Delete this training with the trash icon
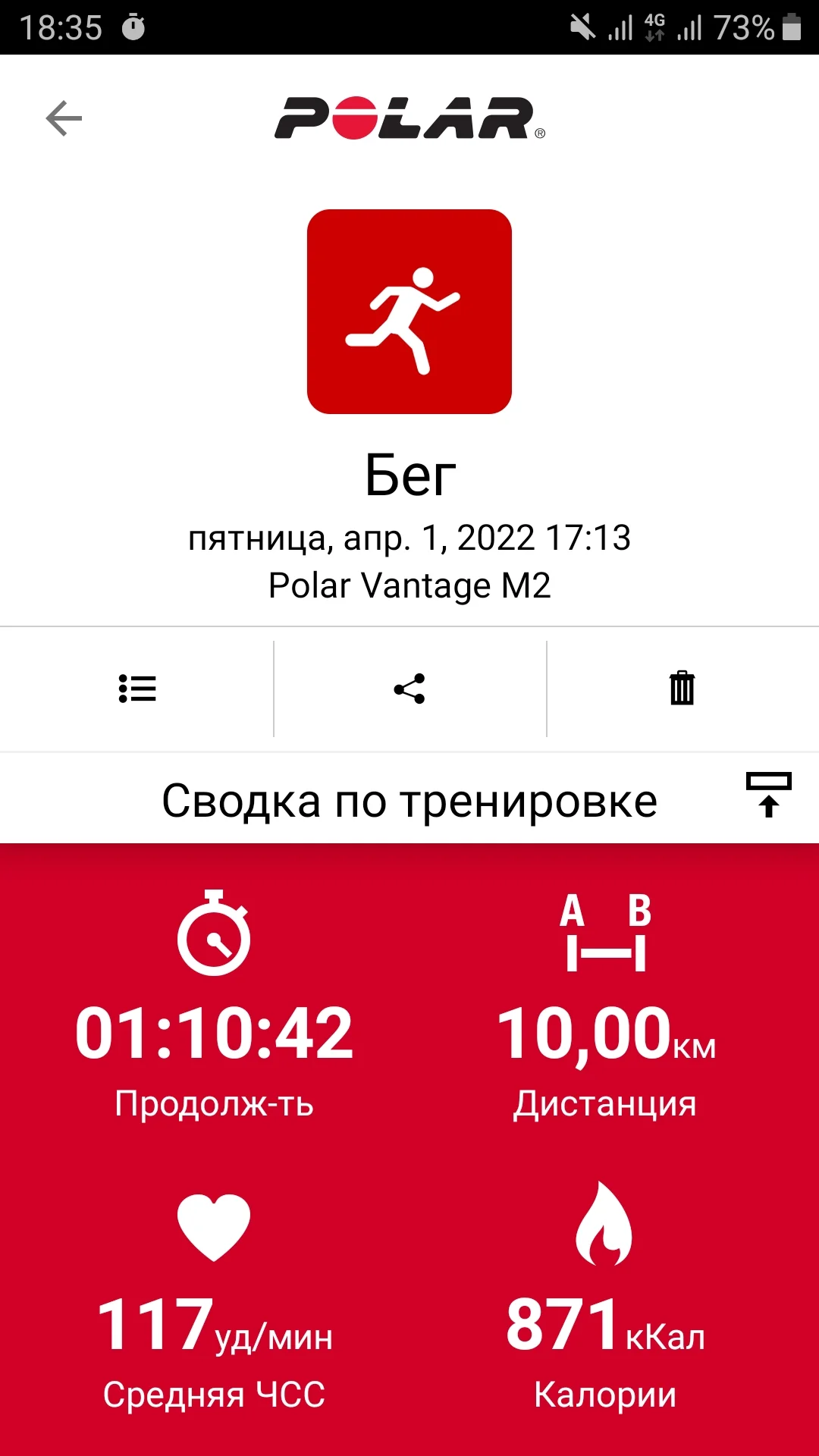 click(682, 688)
